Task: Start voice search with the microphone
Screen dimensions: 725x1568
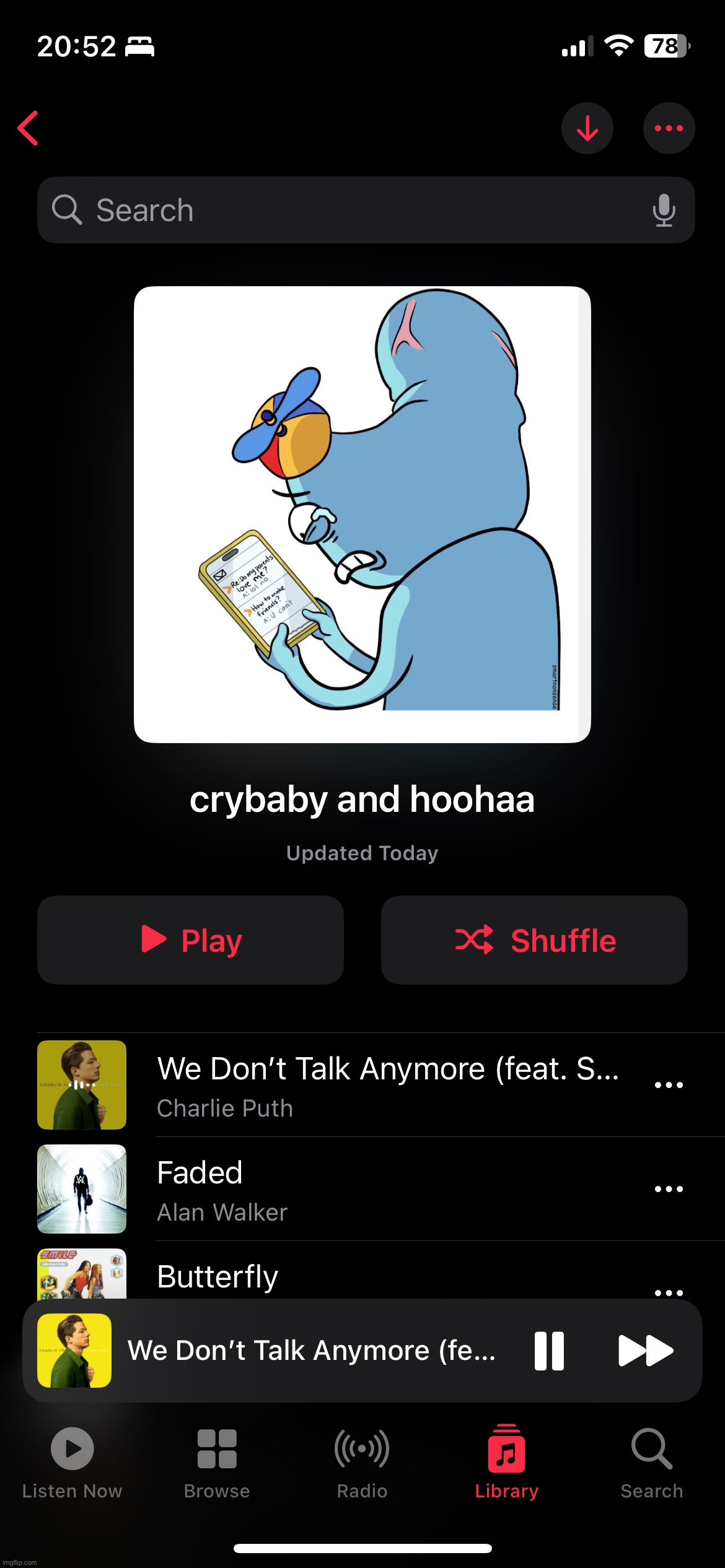Action: tap(663, 210)
